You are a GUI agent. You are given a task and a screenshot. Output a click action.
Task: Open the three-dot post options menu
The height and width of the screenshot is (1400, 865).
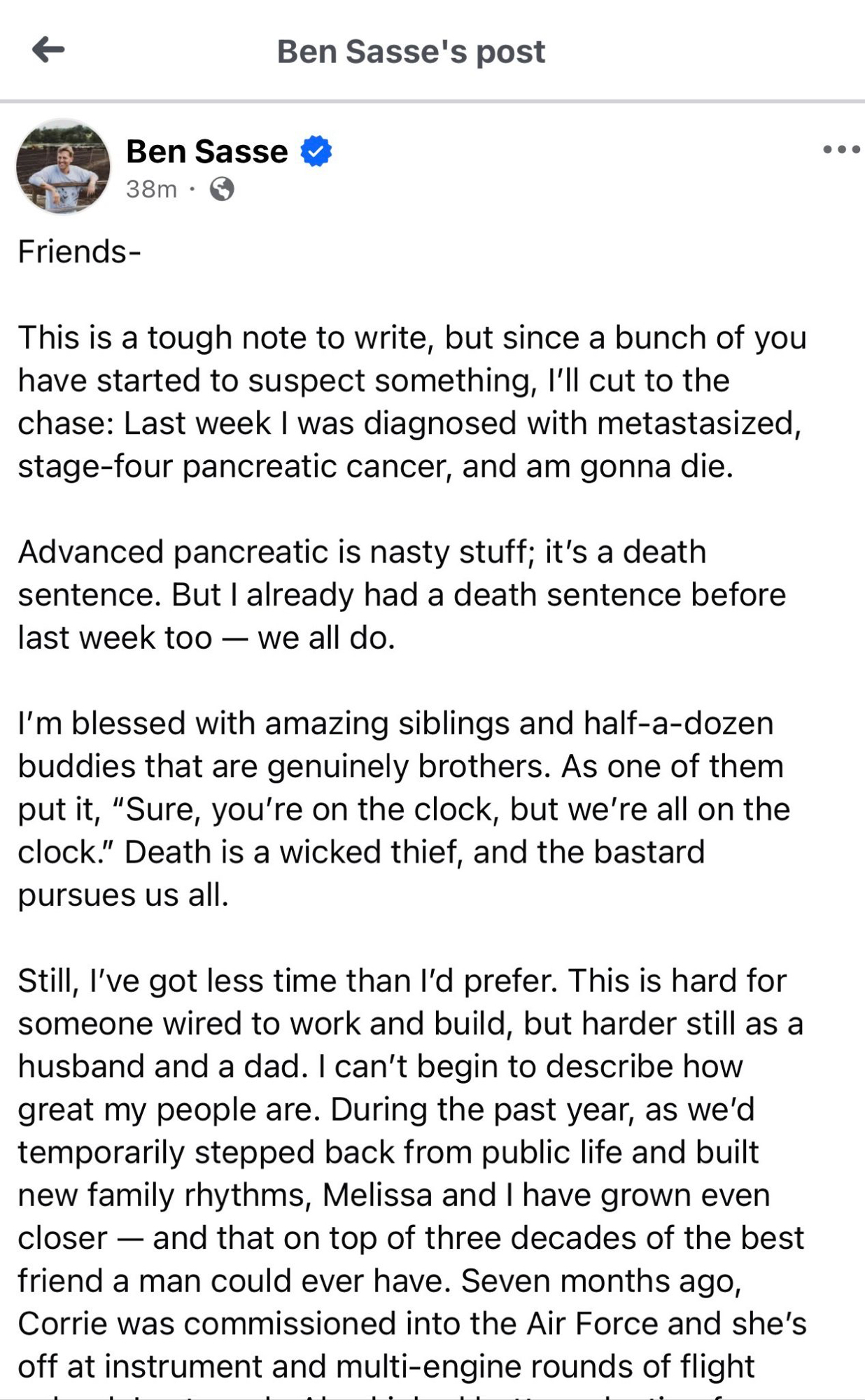click(841, 150)
